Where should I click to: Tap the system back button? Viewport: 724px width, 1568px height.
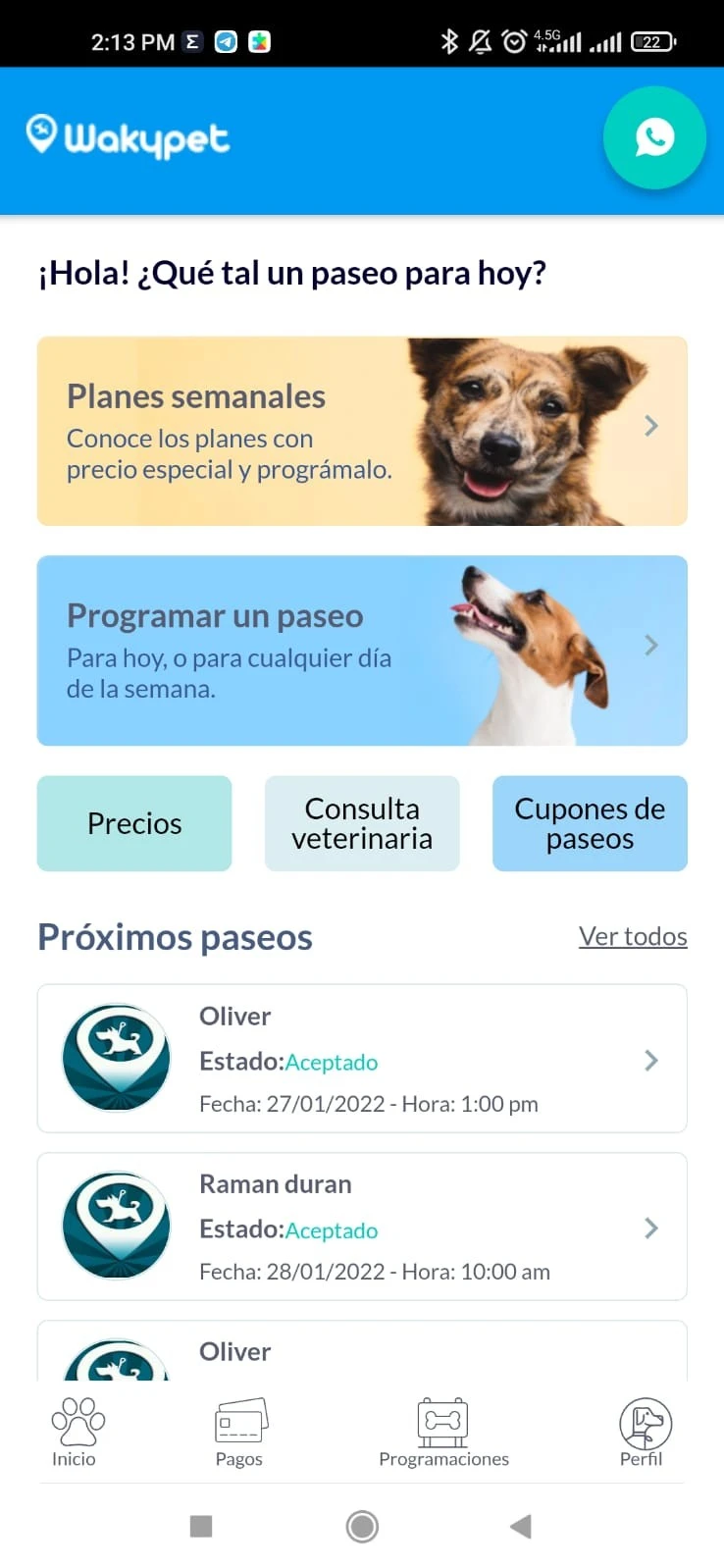click(x=521, y=1526)
